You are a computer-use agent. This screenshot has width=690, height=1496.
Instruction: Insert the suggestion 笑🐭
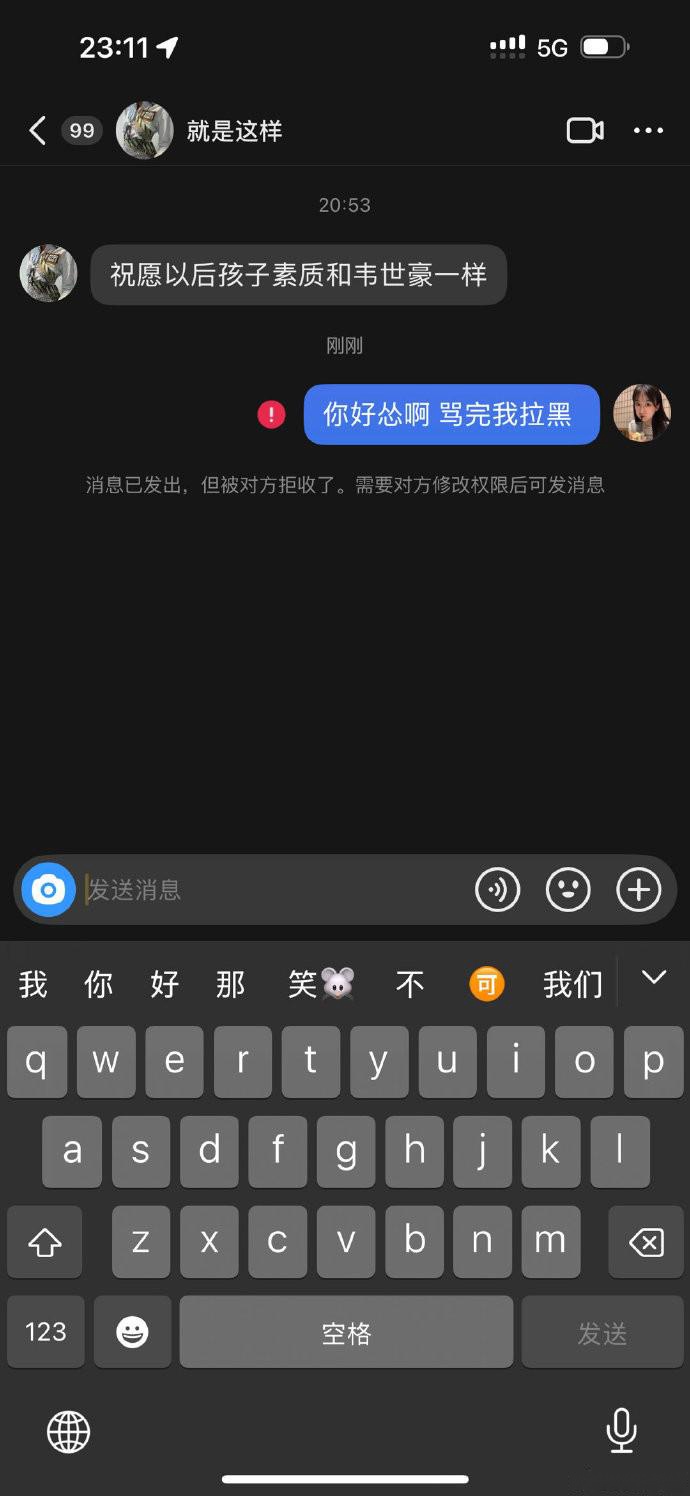[321, 985]
